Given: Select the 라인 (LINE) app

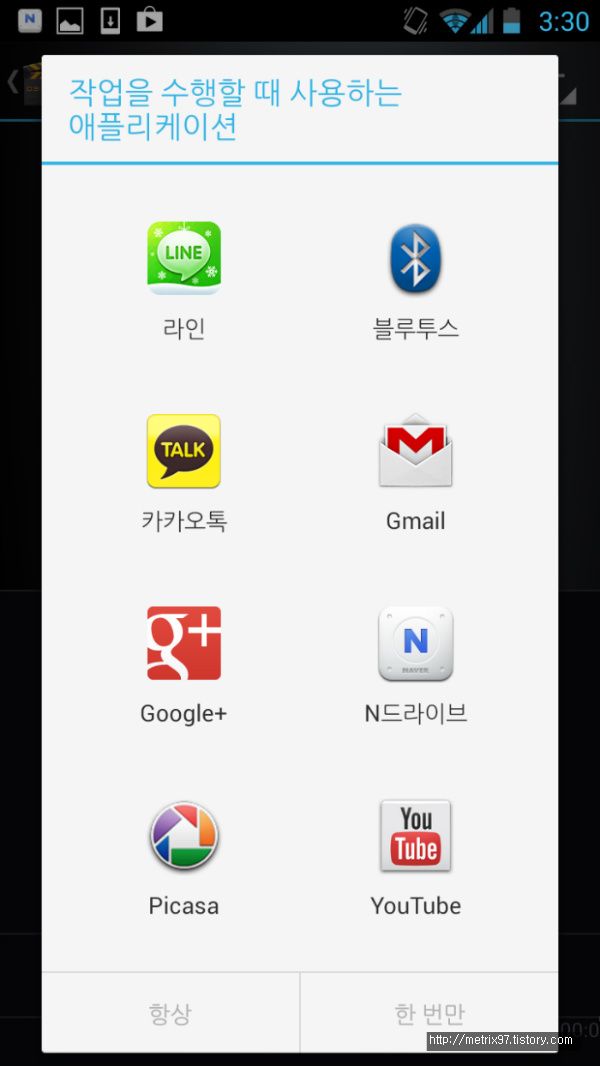Looking at the screenshot, I should [184, 281].
